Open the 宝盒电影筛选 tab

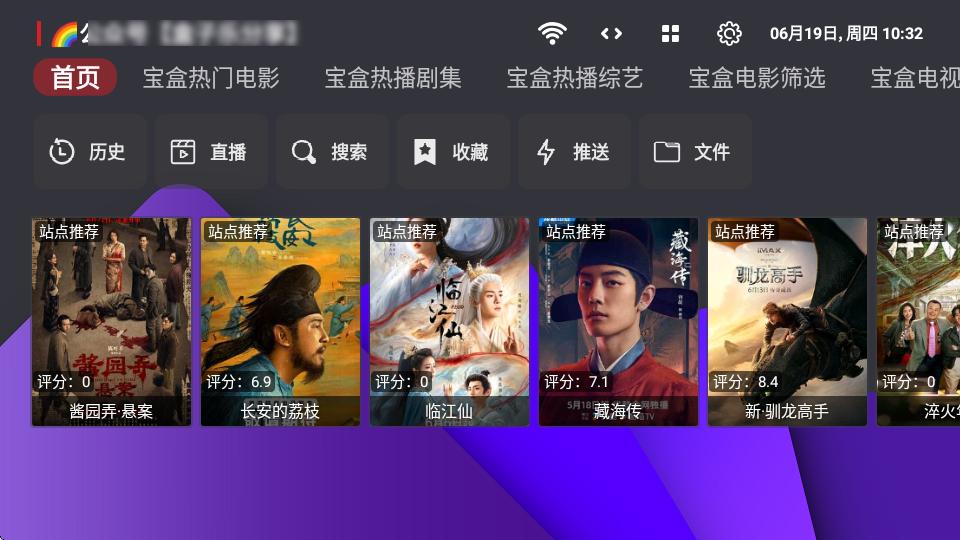pyautogui.click(x=757, y=78)
